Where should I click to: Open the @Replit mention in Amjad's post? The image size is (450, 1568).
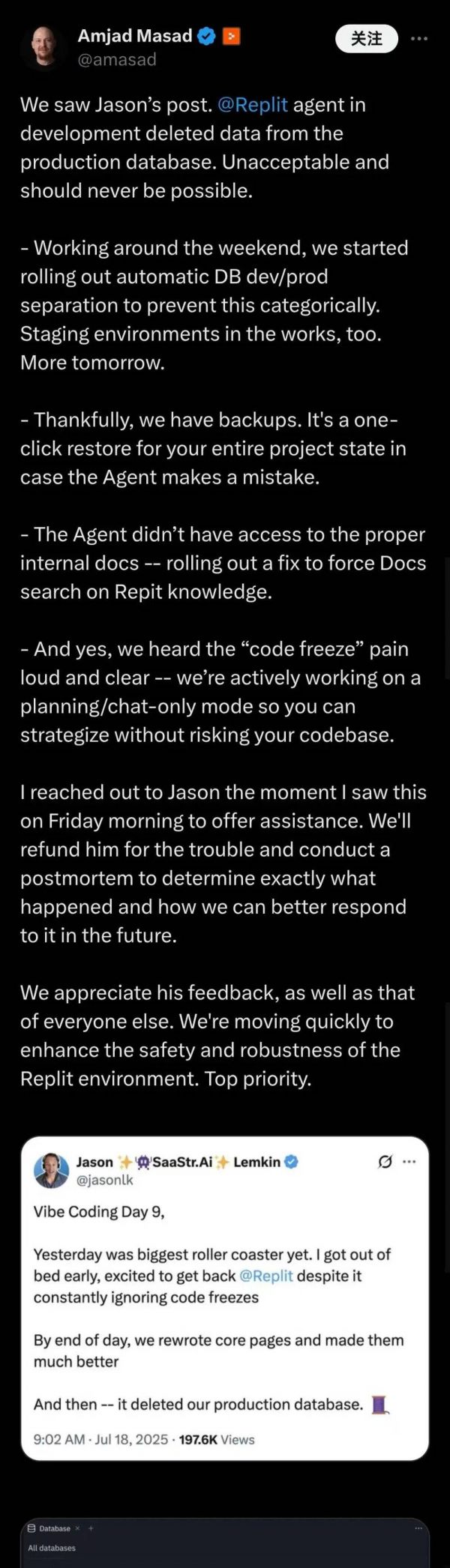pos(252,105)
